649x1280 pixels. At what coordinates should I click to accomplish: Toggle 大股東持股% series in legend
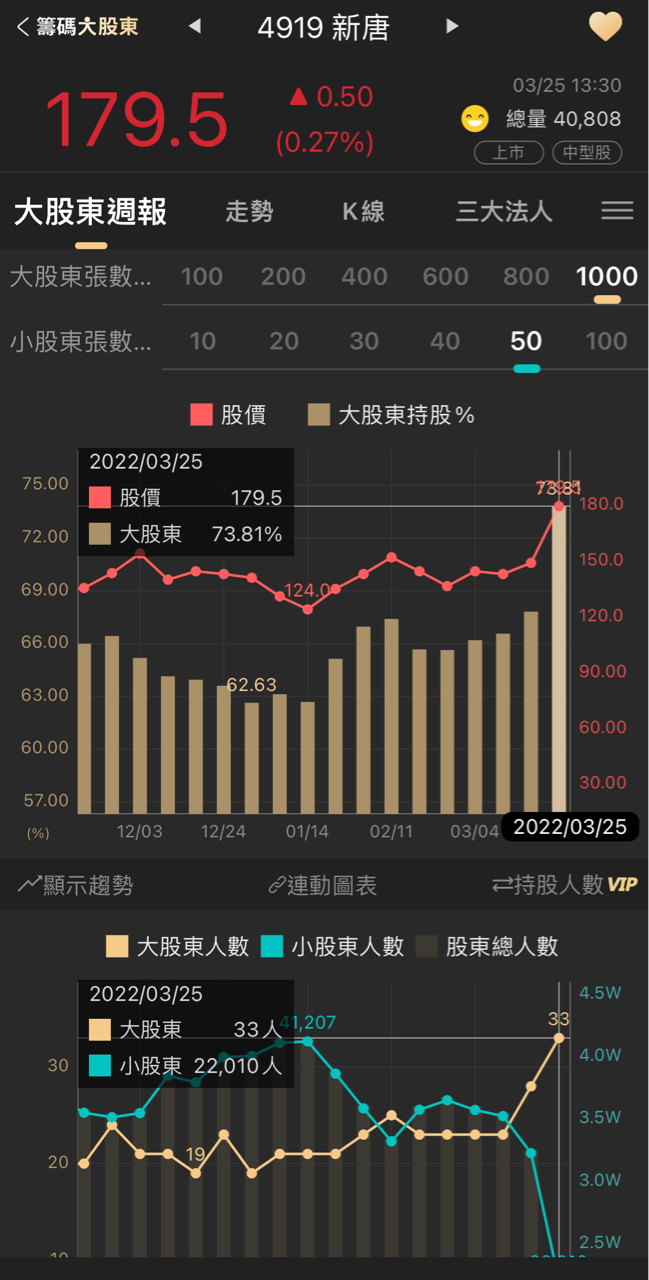390,415
